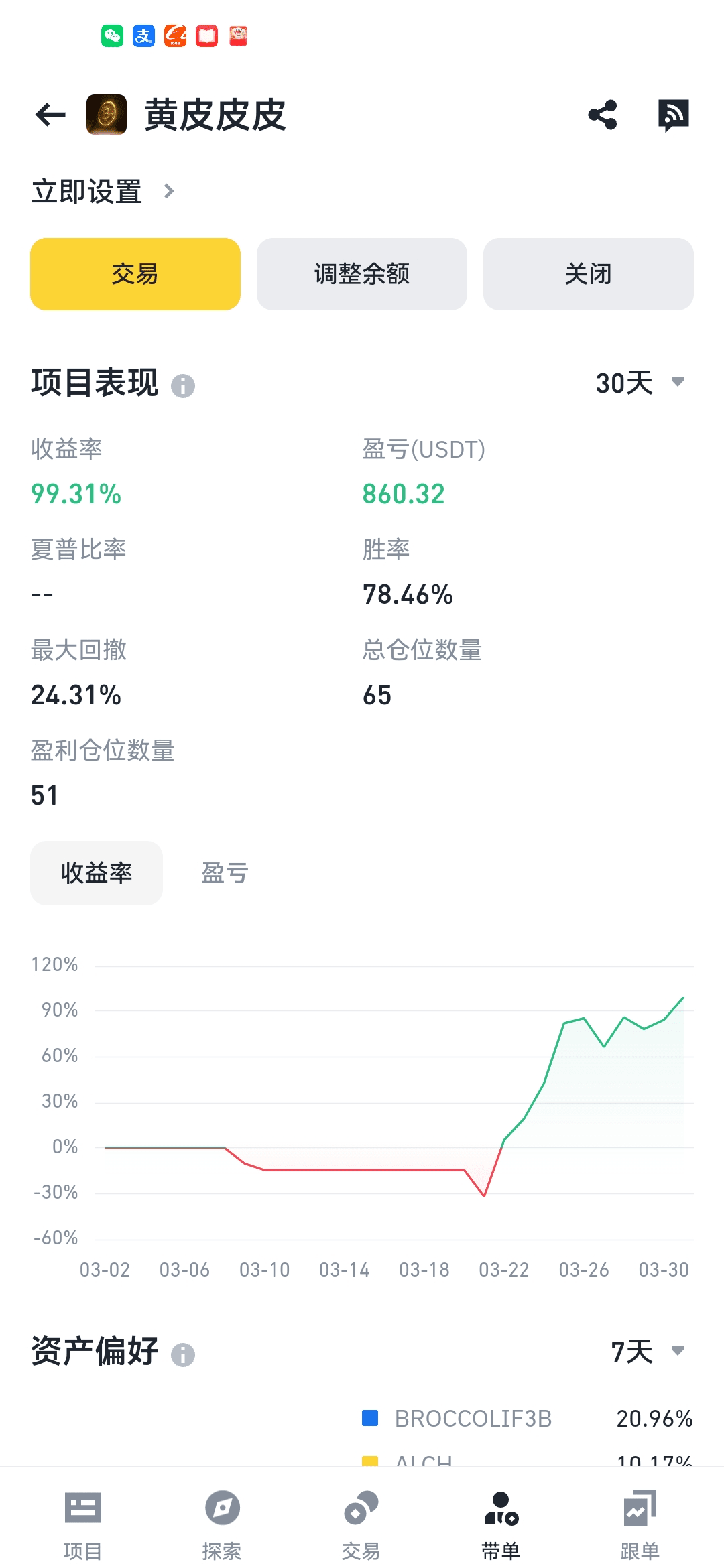Share this trader's project page
This screenshot has height=1568, width=724.
(603, 115)
